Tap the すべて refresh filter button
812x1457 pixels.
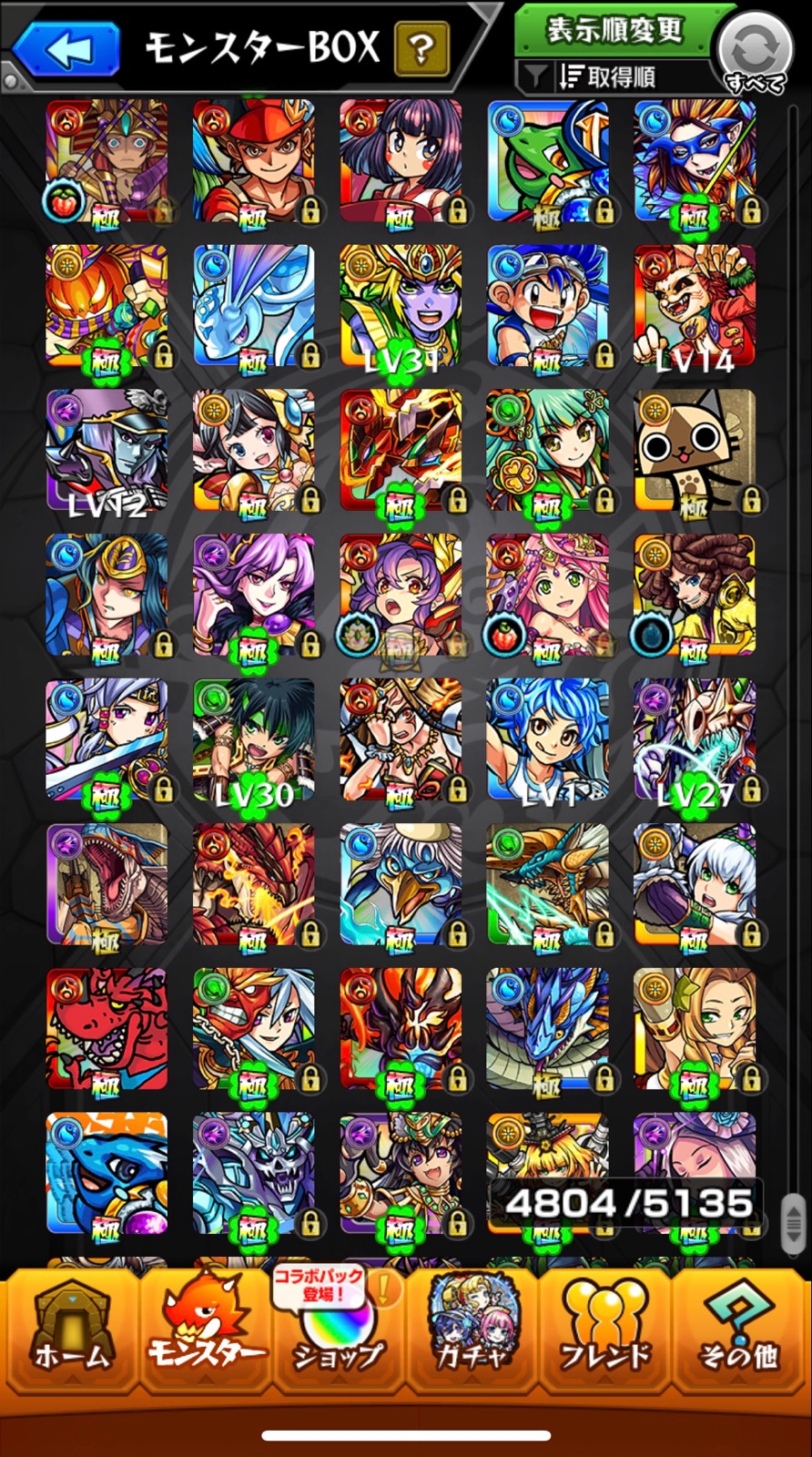(x=755, y=52)
